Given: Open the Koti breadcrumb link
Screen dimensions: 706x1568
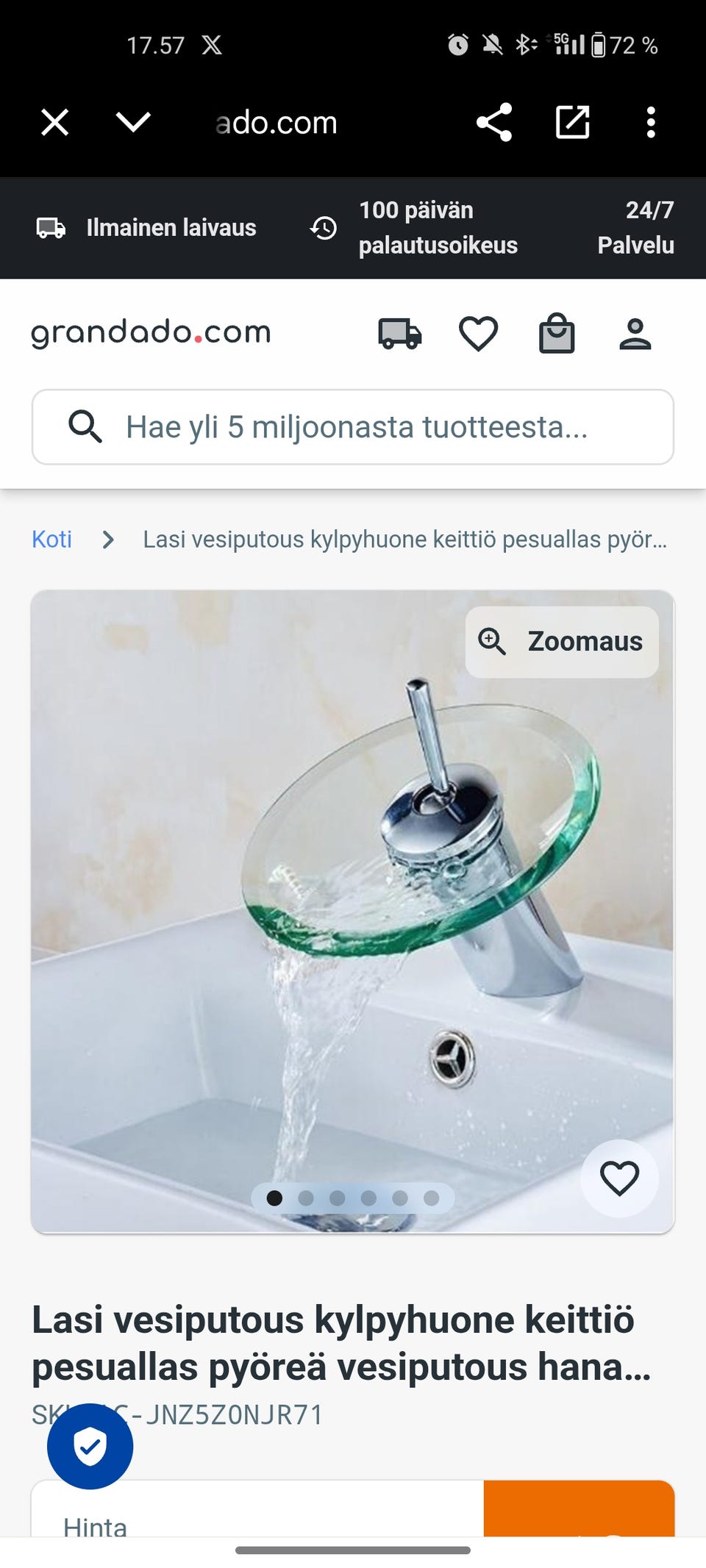Looking at the screenshot, I should coord(51,539).
